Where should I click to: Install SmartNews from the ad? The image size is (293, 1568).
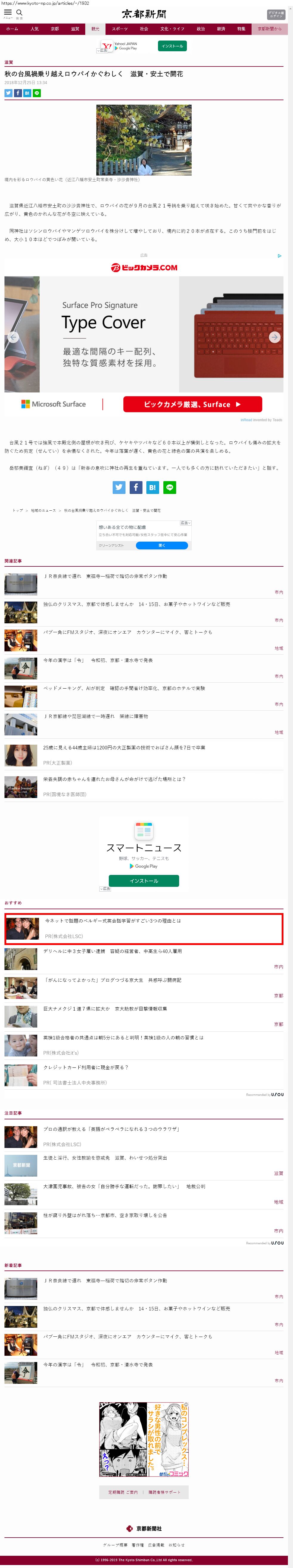tap(144, 881)
